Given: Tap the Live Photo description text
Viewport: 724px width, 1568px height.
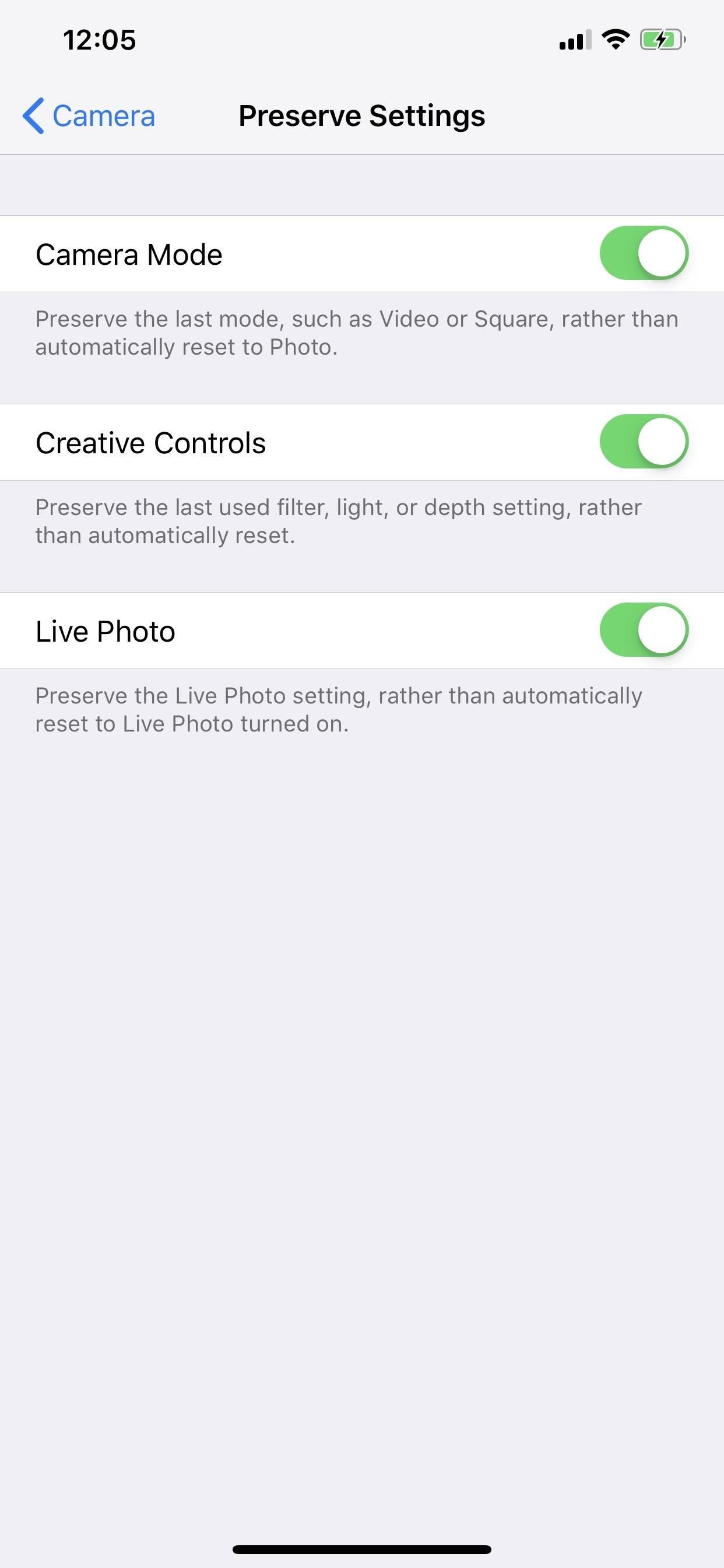Looking at the screenshot, I should click(339, 709).
